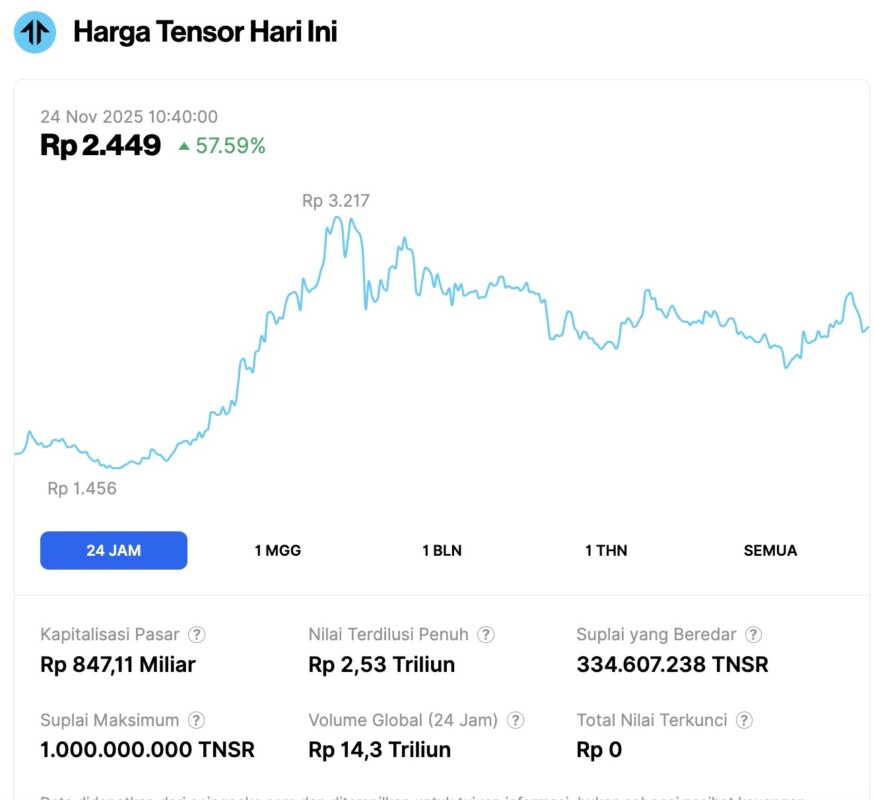Viewport: 874px width, 800px height.
Task: Open the Suplai Maksimum question mark
Action: coord(197,720)
